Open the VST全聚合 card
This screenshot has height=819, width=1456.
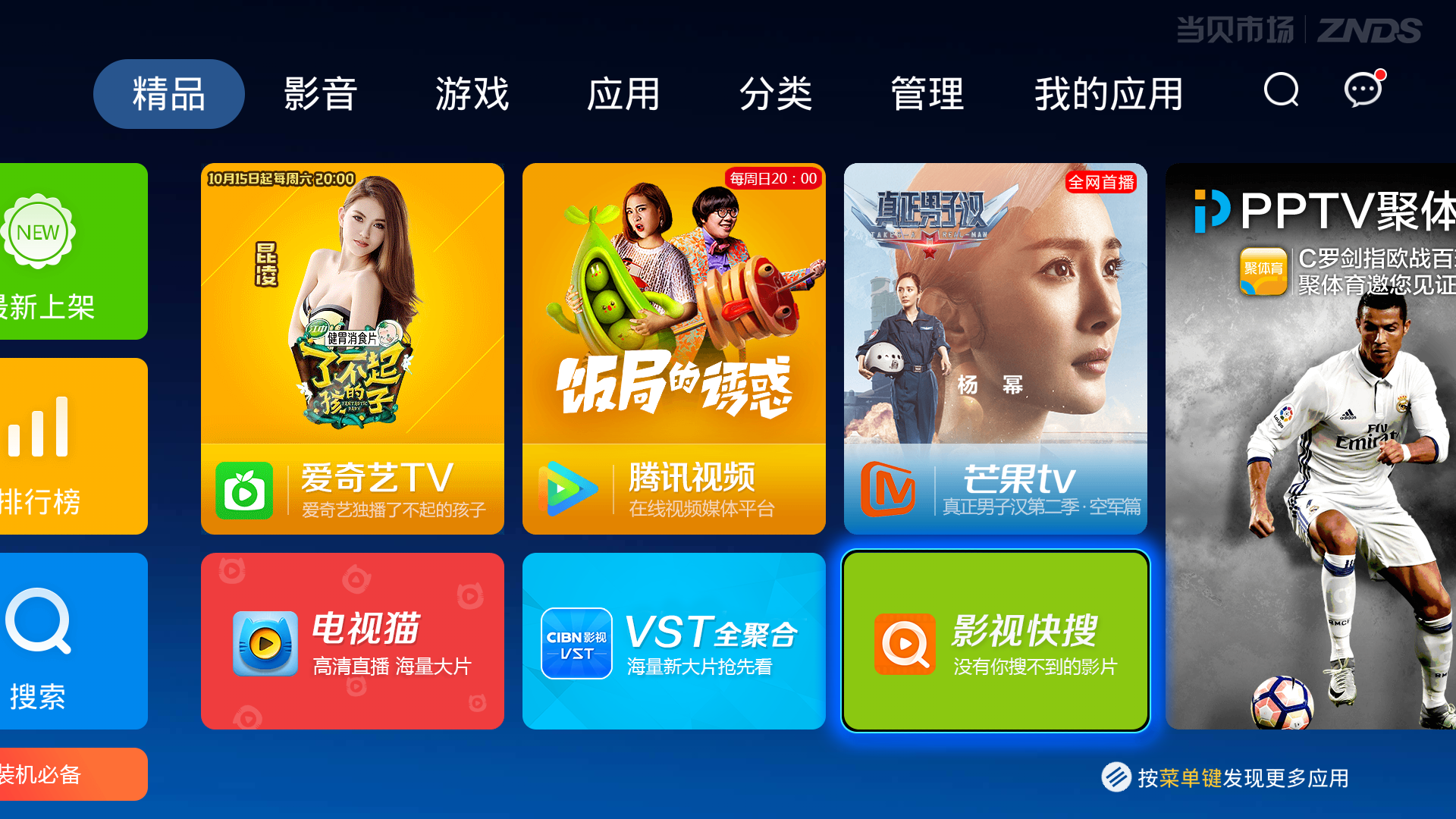click(x=674, y=641)
